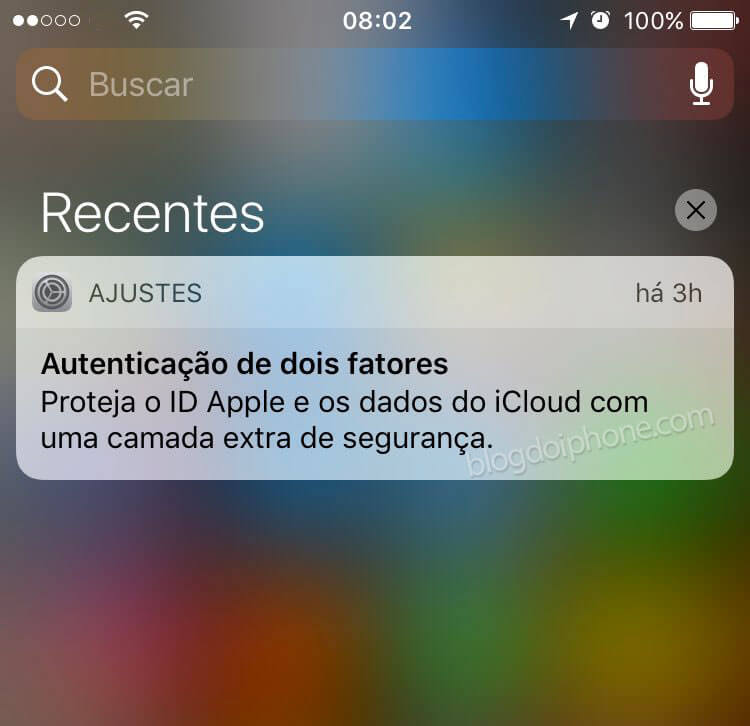Clear recent notifications with the X button
Screen dimensions: 750x726
point(696,210)
